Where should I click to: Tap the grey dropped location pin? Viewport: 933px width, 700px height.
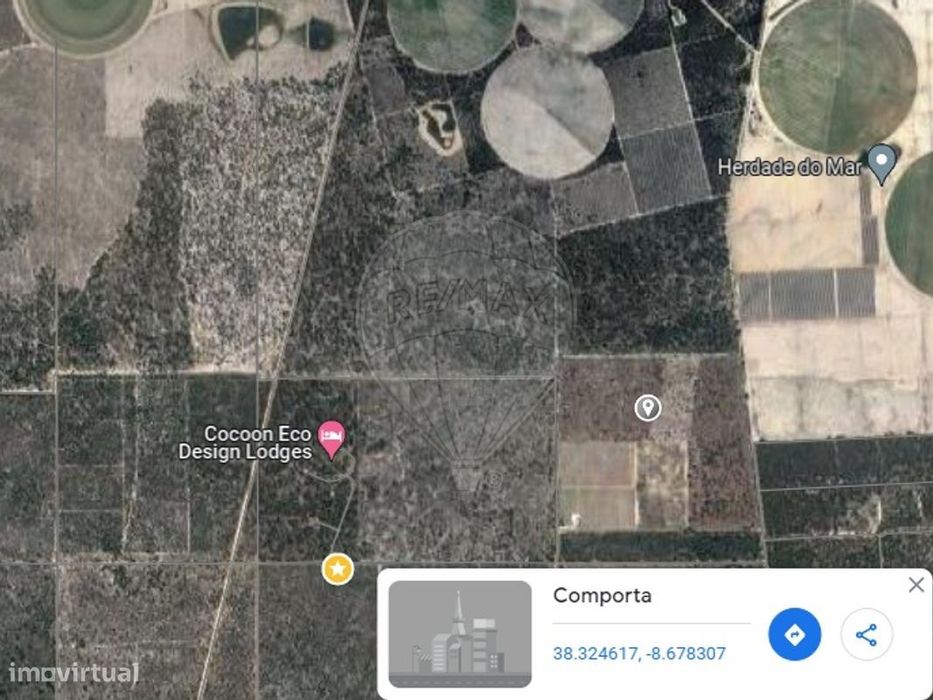pyautogui.click(x=648, y=407)
